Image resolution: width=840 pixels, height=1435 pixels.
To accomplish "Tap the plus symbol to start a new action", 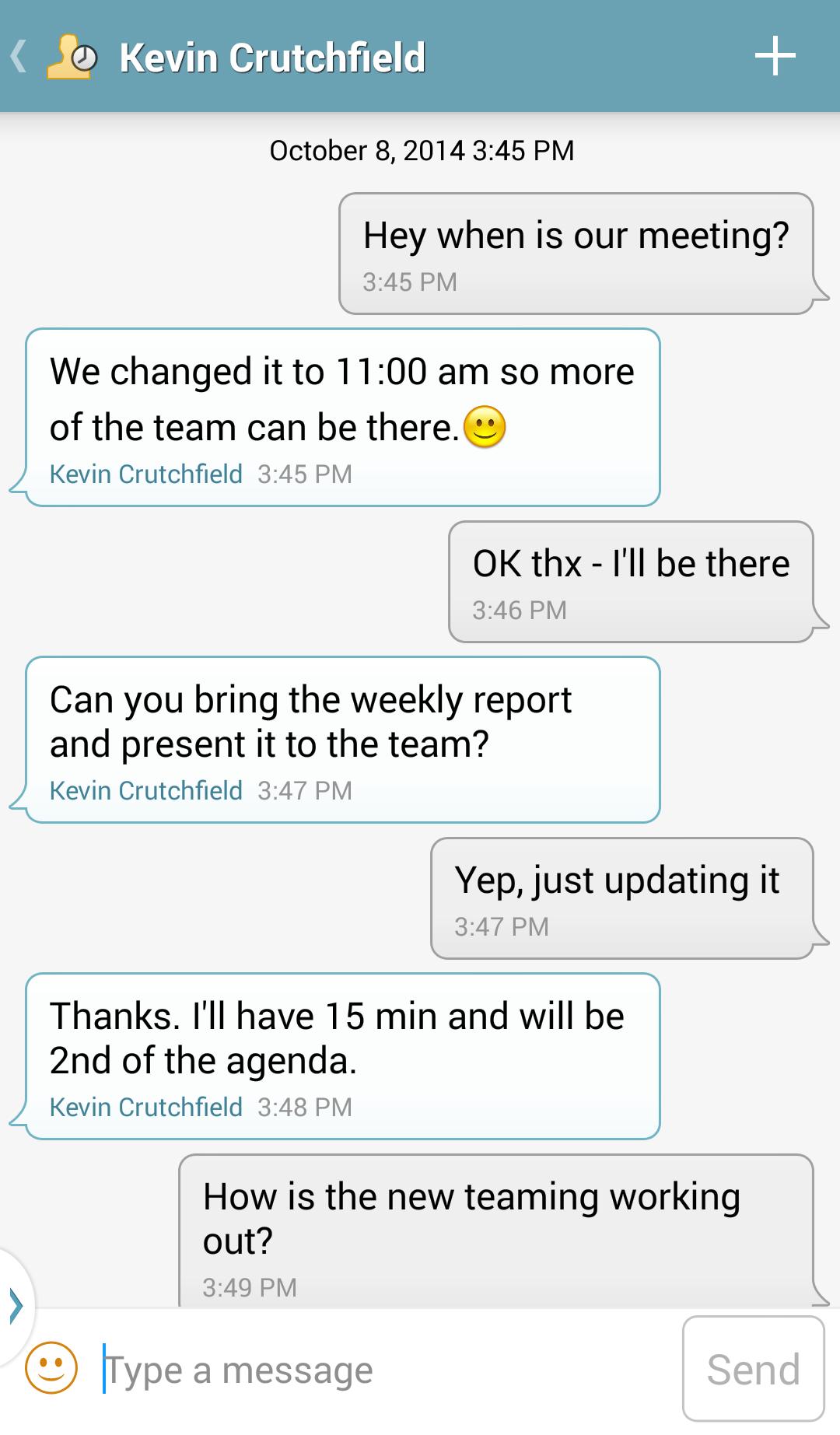I will (x=776, y=55).
